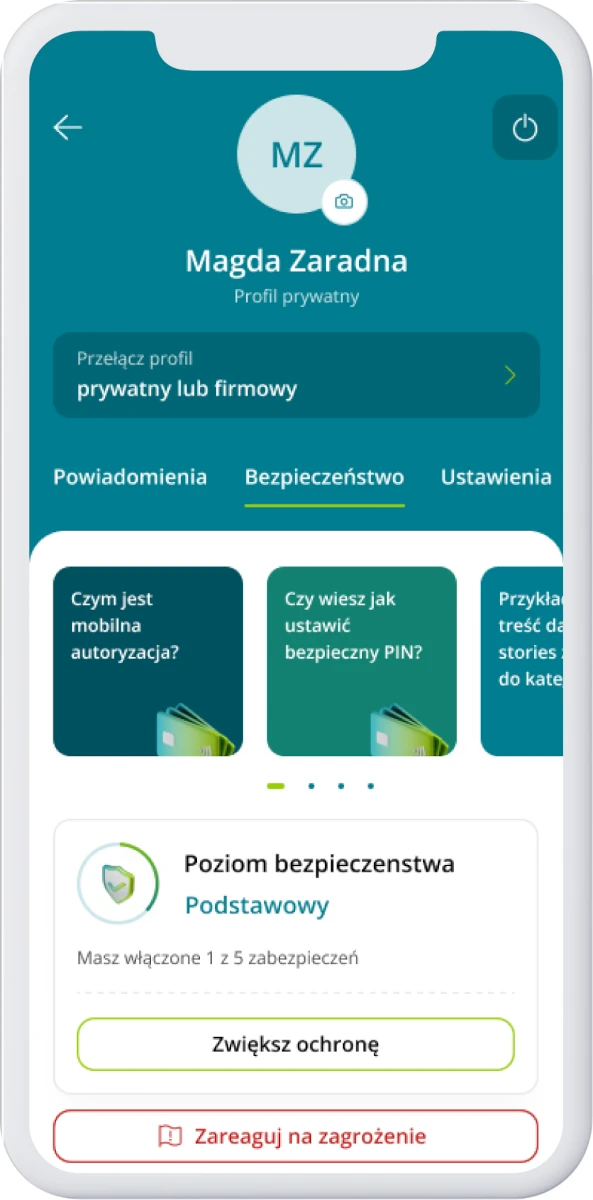593x1200 pixels.
Task: Change profile photo via camera icon
Action: (x=344, y=202)
